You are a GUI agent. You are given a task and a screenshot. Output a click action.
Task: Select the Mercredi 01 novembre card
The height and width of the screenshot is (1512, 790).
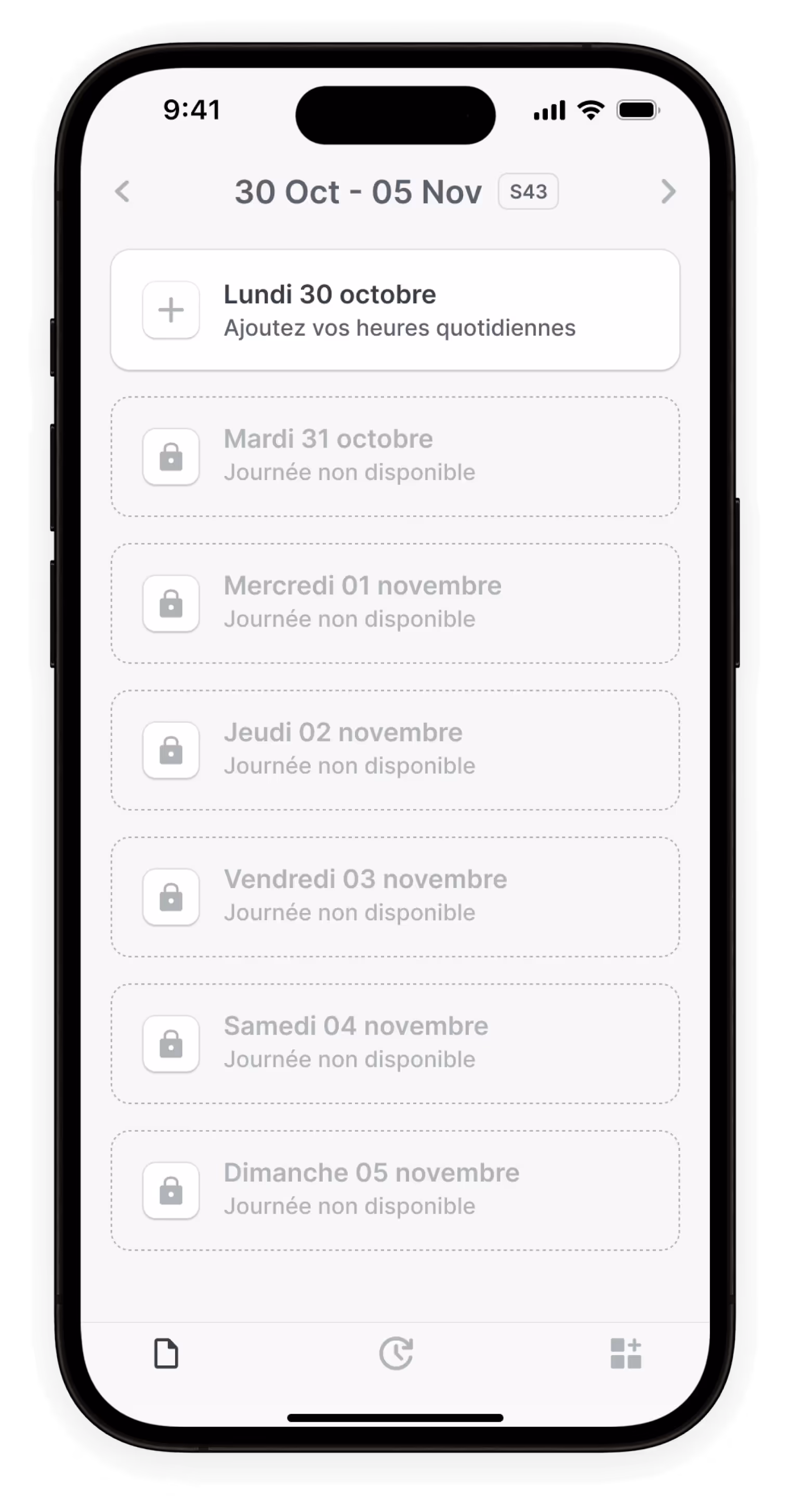tap(395, 603)
